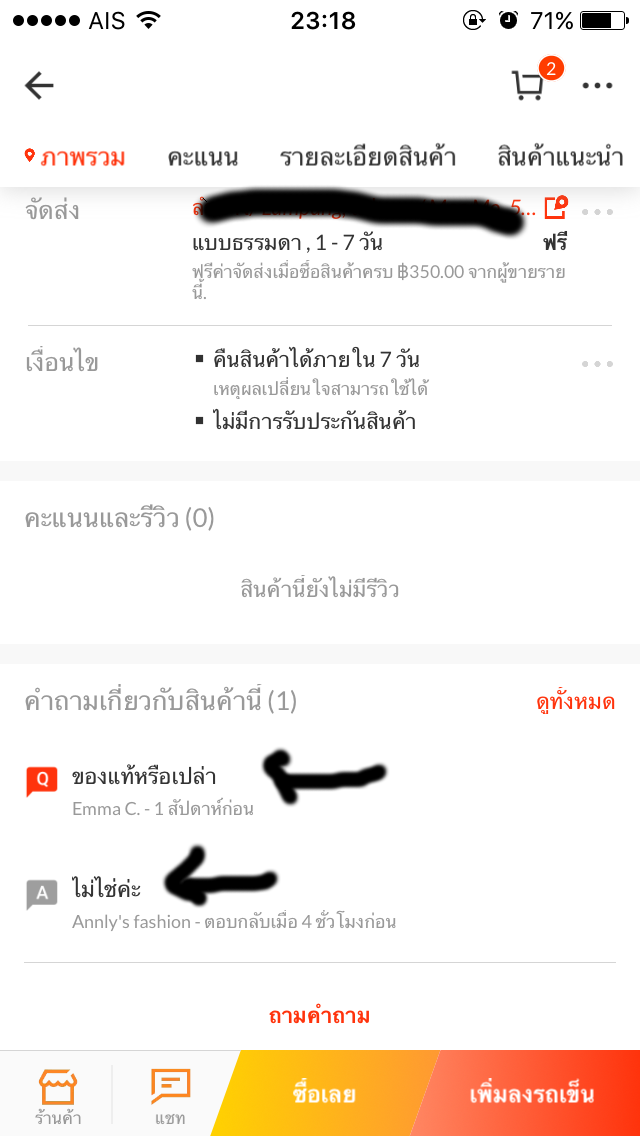Open the shopping cart
The image size is (640, 1136).
coord(529,86)
